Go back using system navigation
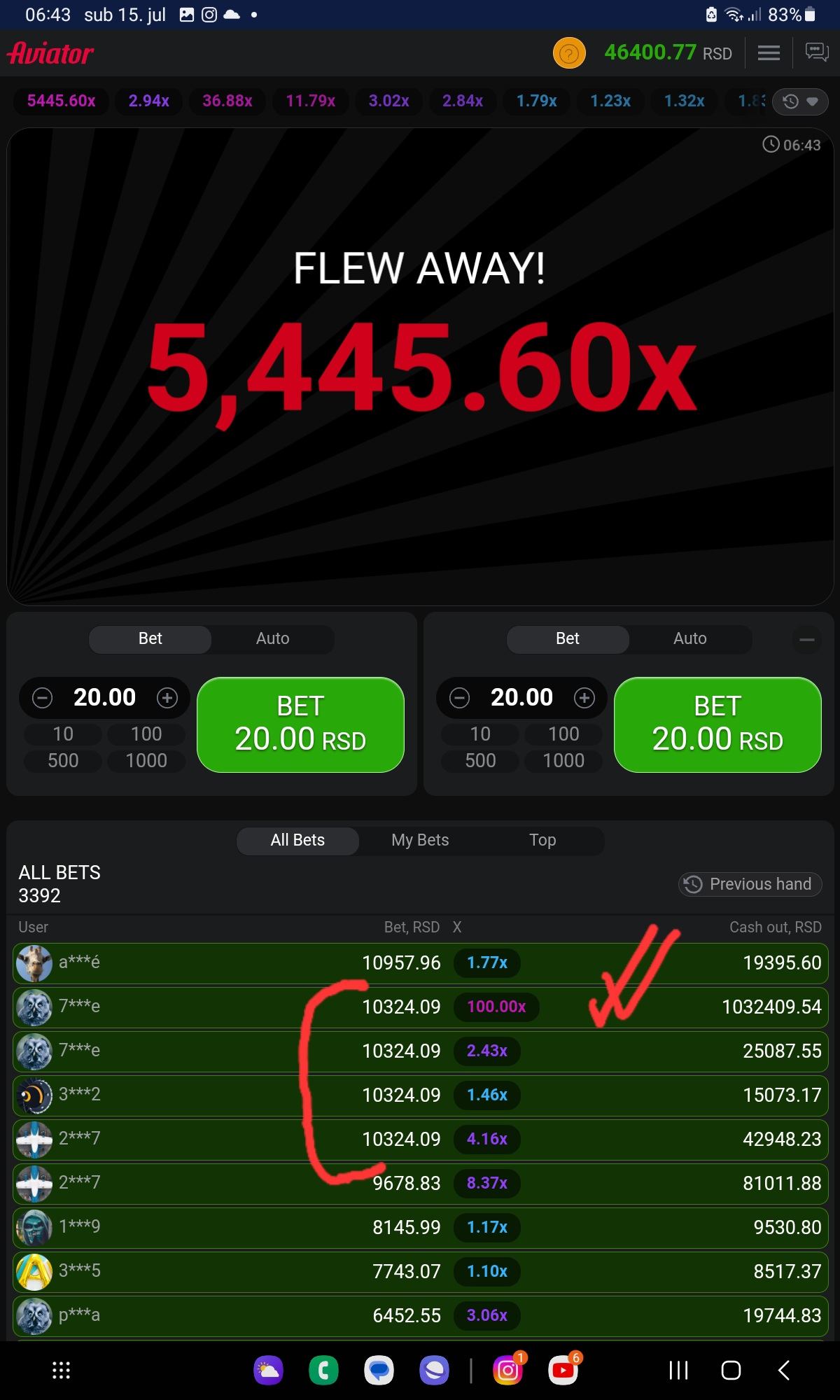The image size is (840, 1400). (784, 1370)
